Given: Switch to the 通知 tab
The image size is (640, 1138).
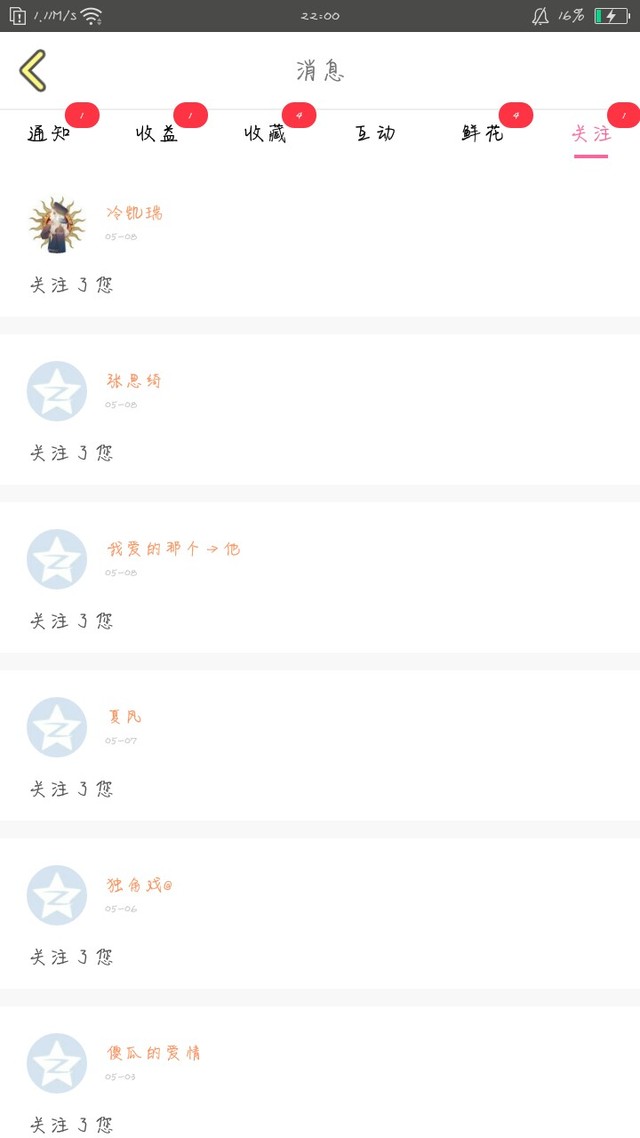Looking at the screenshot, I should 48,134.
